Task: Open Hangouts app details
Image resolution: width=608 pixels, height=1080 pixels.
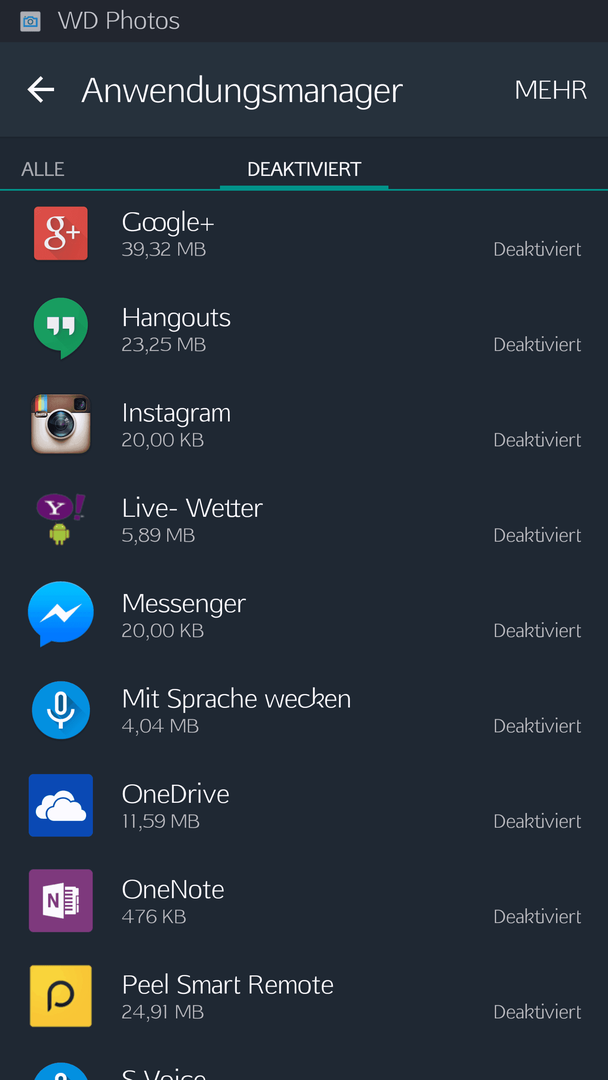Action: click(x=304, y=329)
